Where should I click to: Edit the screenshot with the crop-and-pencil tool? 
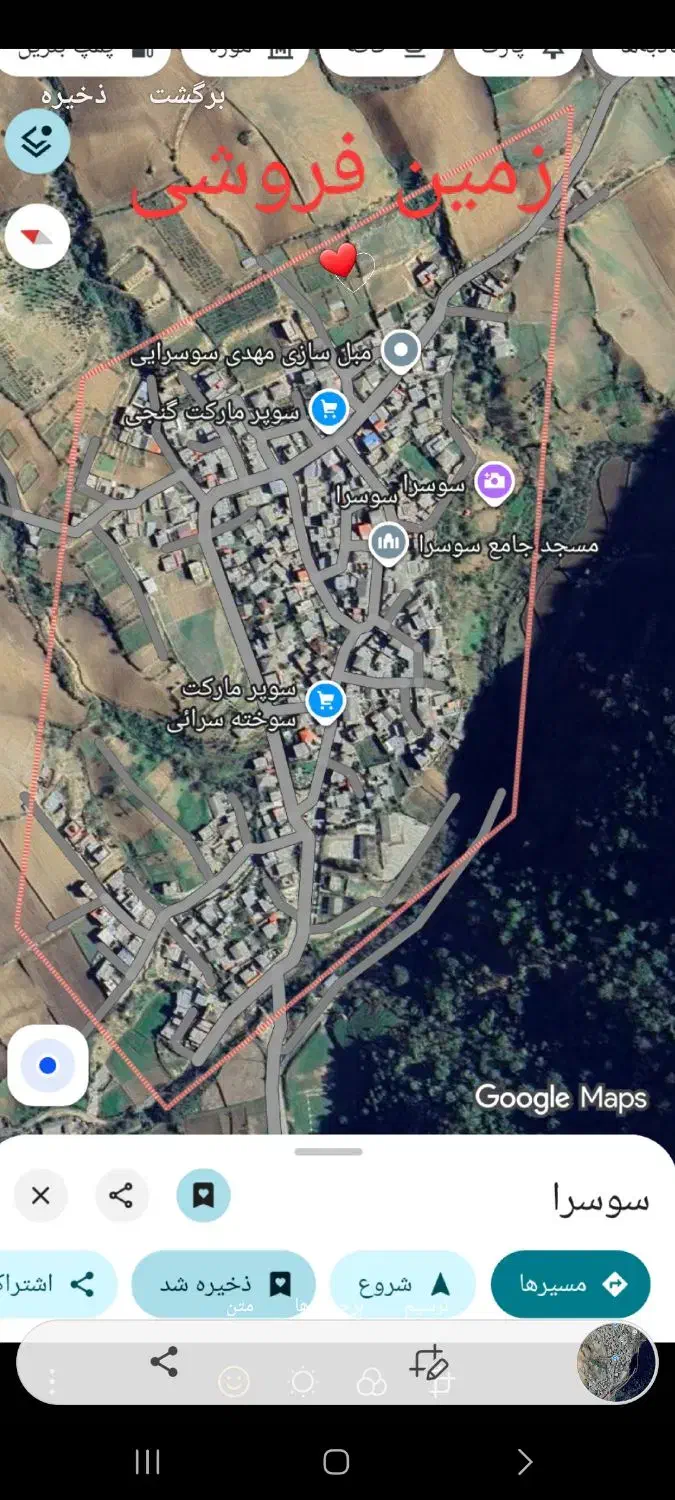pos(429,1363)
